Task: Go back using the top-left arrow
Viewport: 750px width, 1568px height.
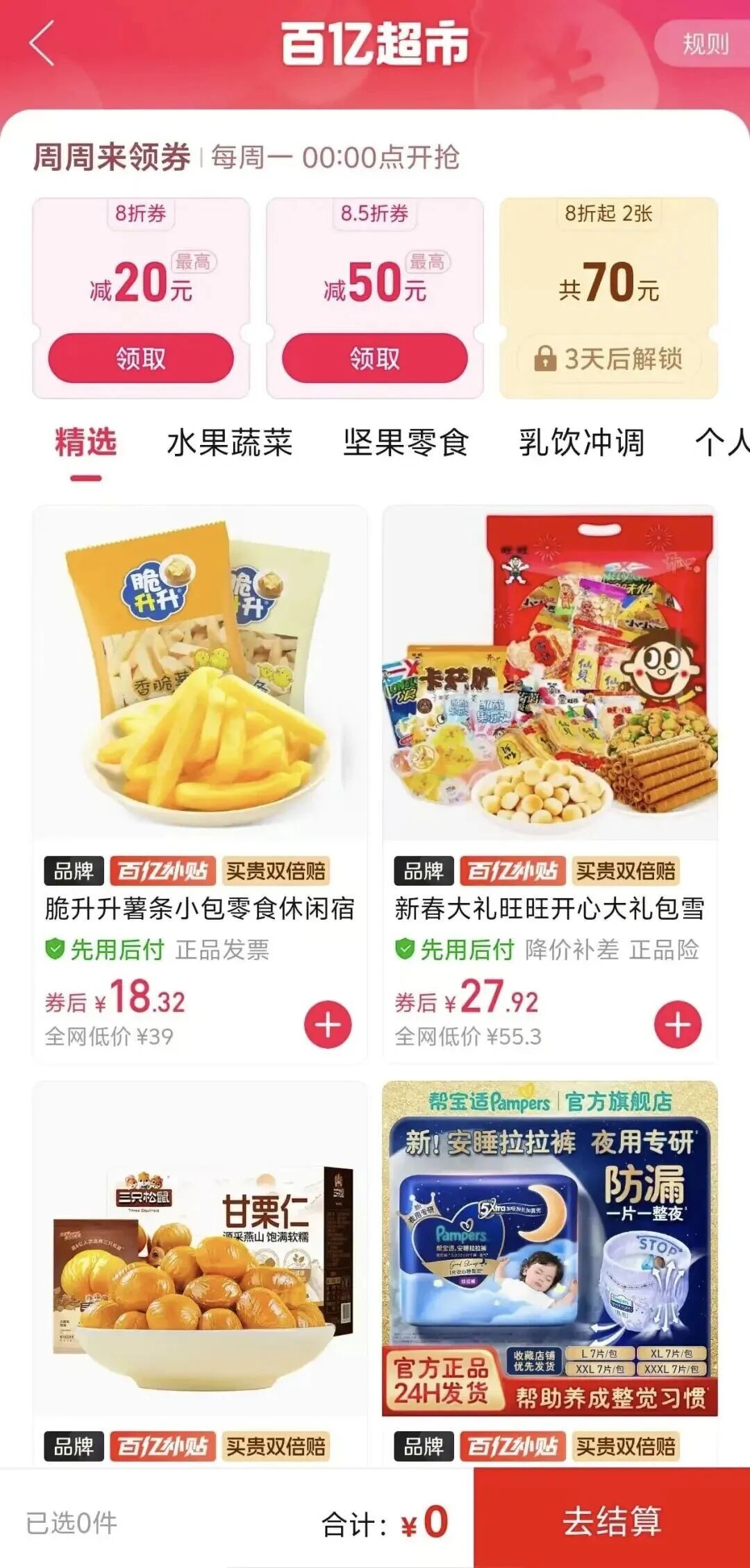Action: (42, 43)
